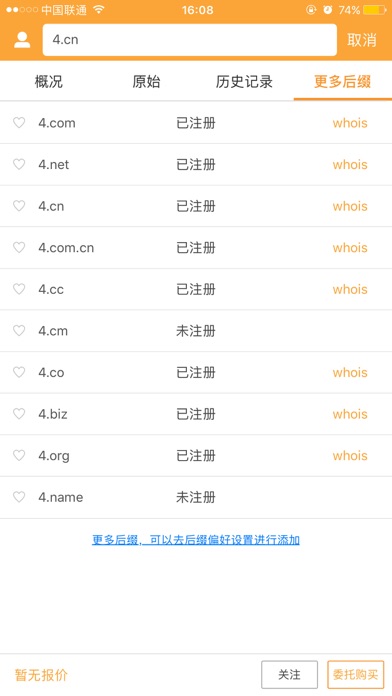Tap 取消 to cancel search
392x696 pixels.
pyautogui.click(x=362, y=40)
